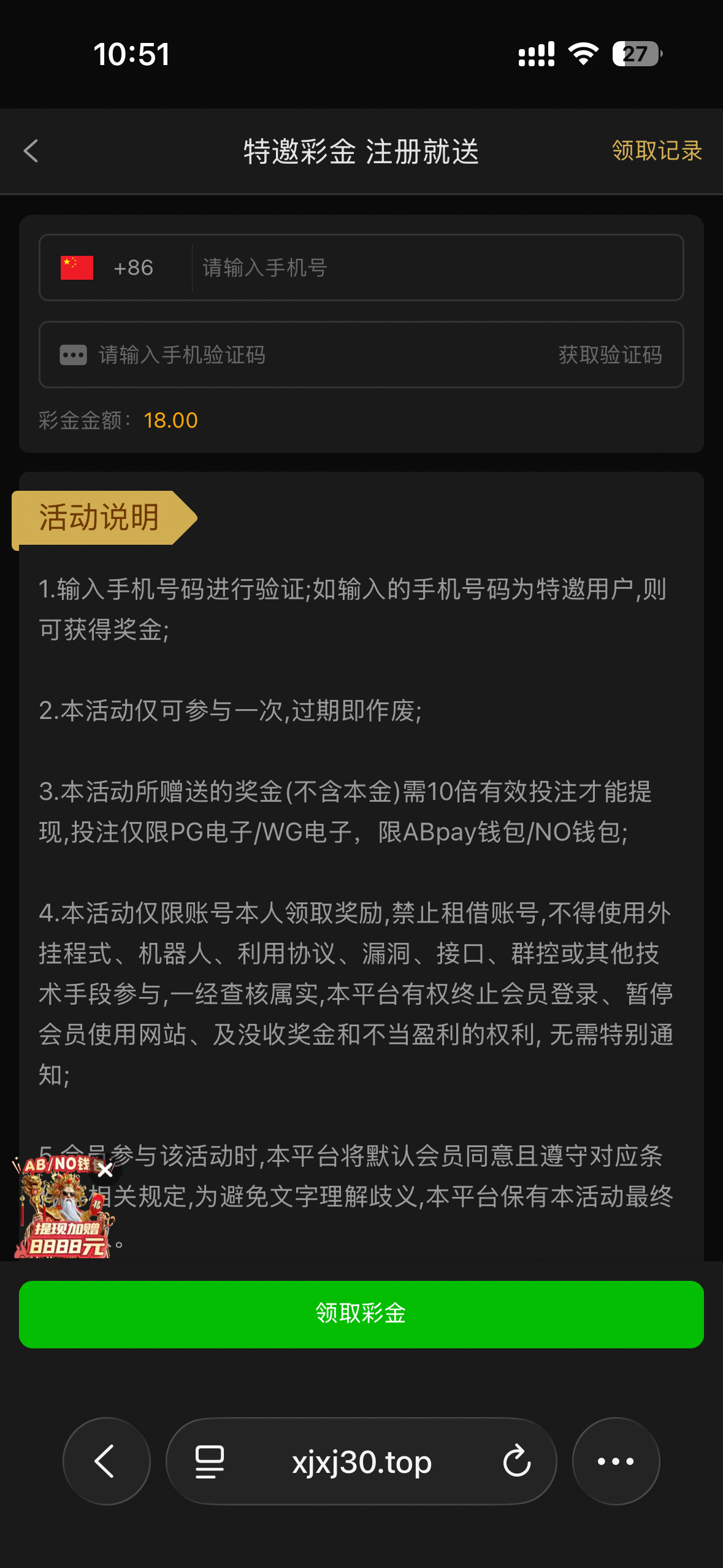This screenshot has width=723, height=1568.
Task: Open 领取记录 claim history
Action: tap(656, 151)
